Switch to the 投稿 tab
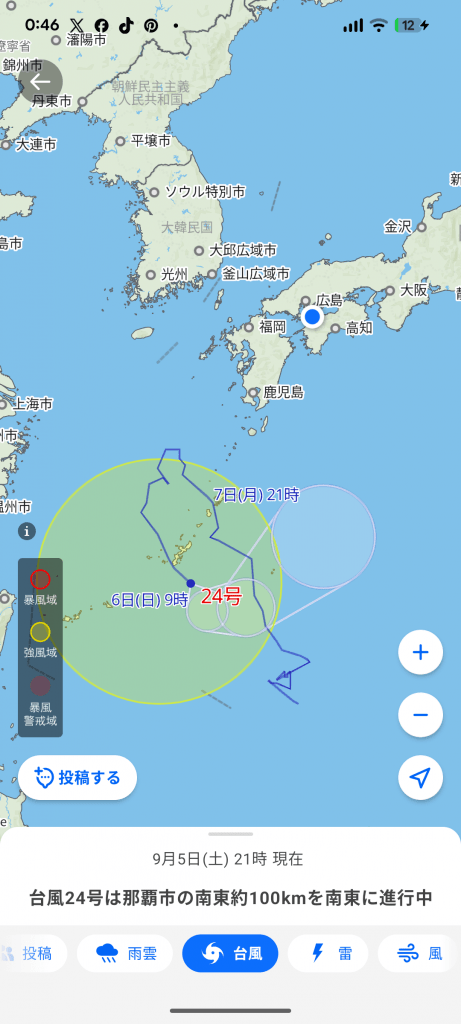The image size is (461, 1024). [34, 953]
